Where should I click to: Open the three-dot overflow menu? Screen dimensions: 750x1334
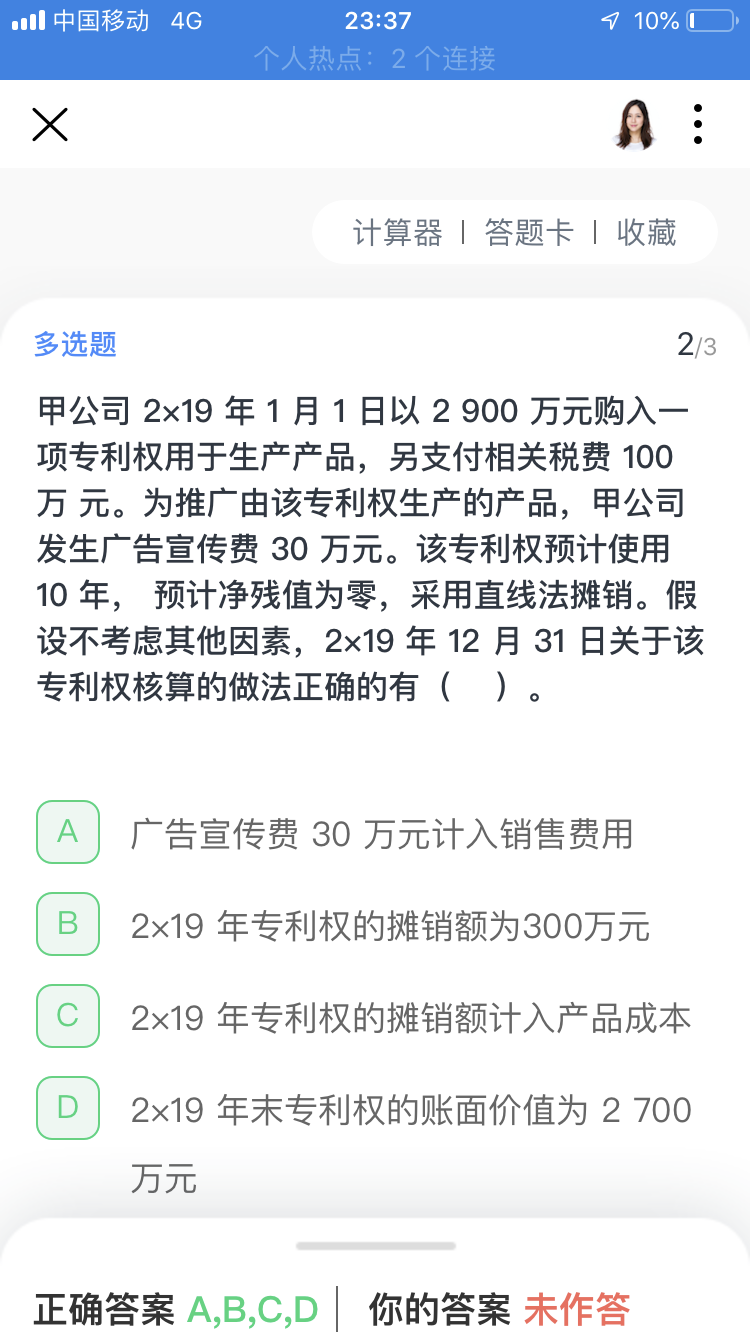coord(697,125)
